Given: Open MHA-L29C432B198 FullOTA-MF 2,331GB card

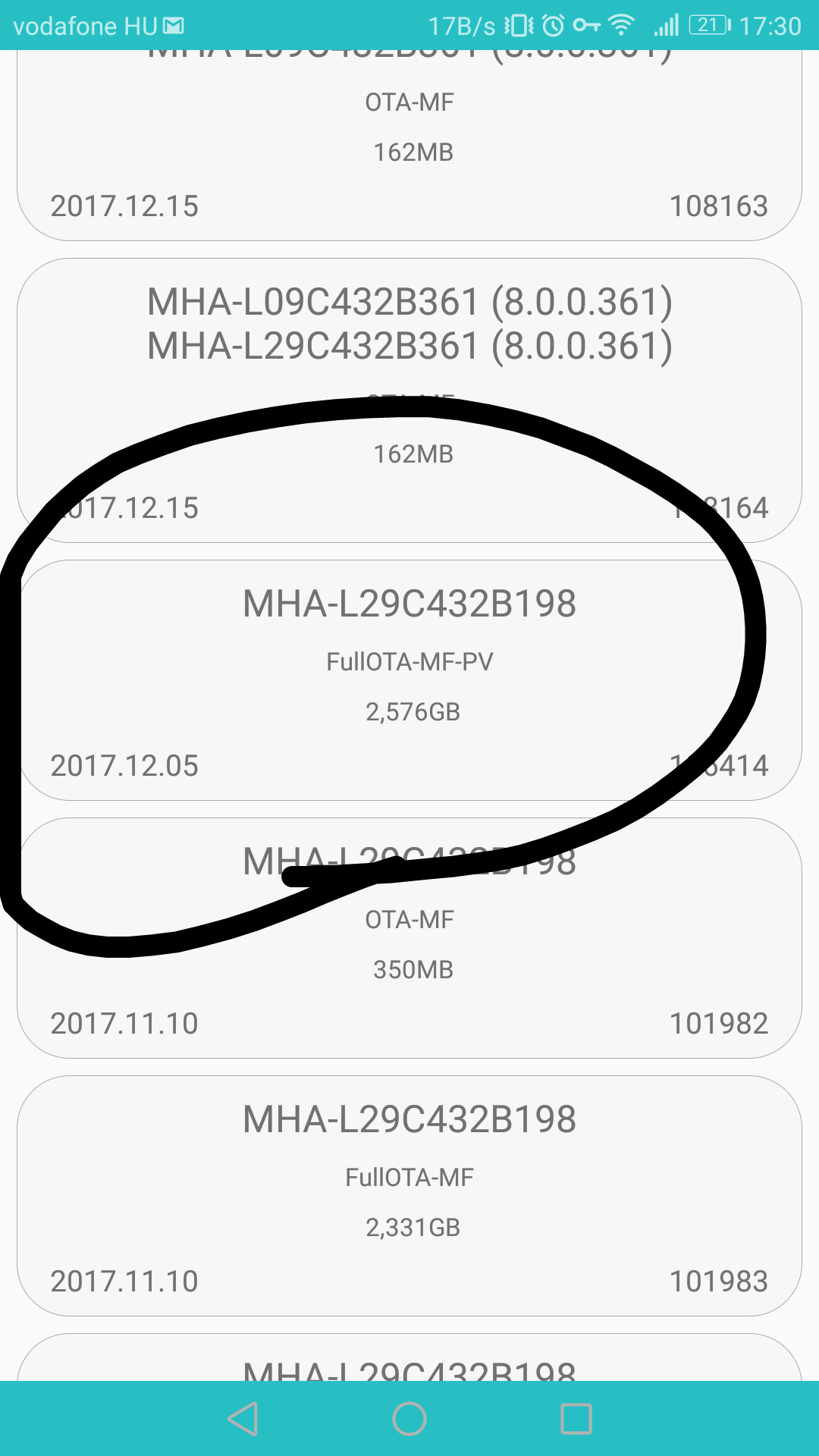Looking at the screenshot, I should tap(409, 1196).
